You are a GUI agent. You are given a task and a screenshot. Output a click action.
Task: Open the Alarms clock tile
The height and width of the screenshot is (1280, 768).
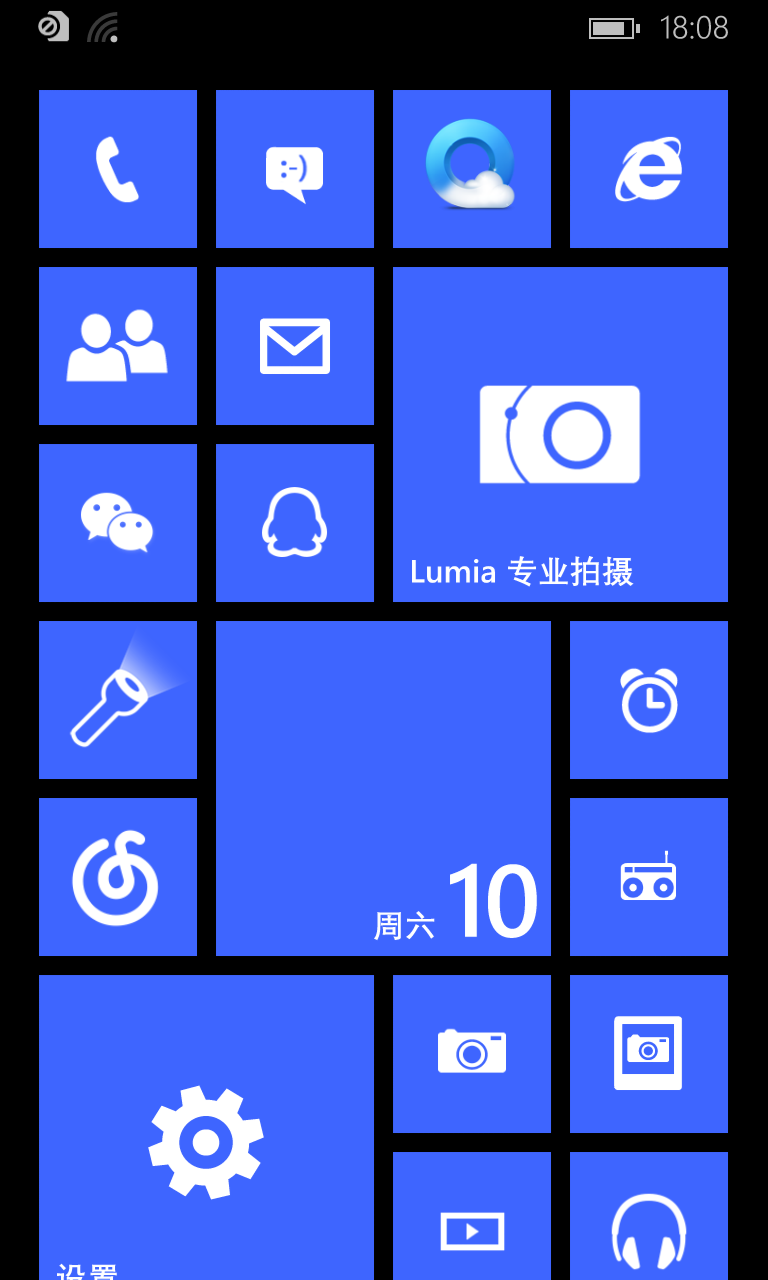pos(649,700)
